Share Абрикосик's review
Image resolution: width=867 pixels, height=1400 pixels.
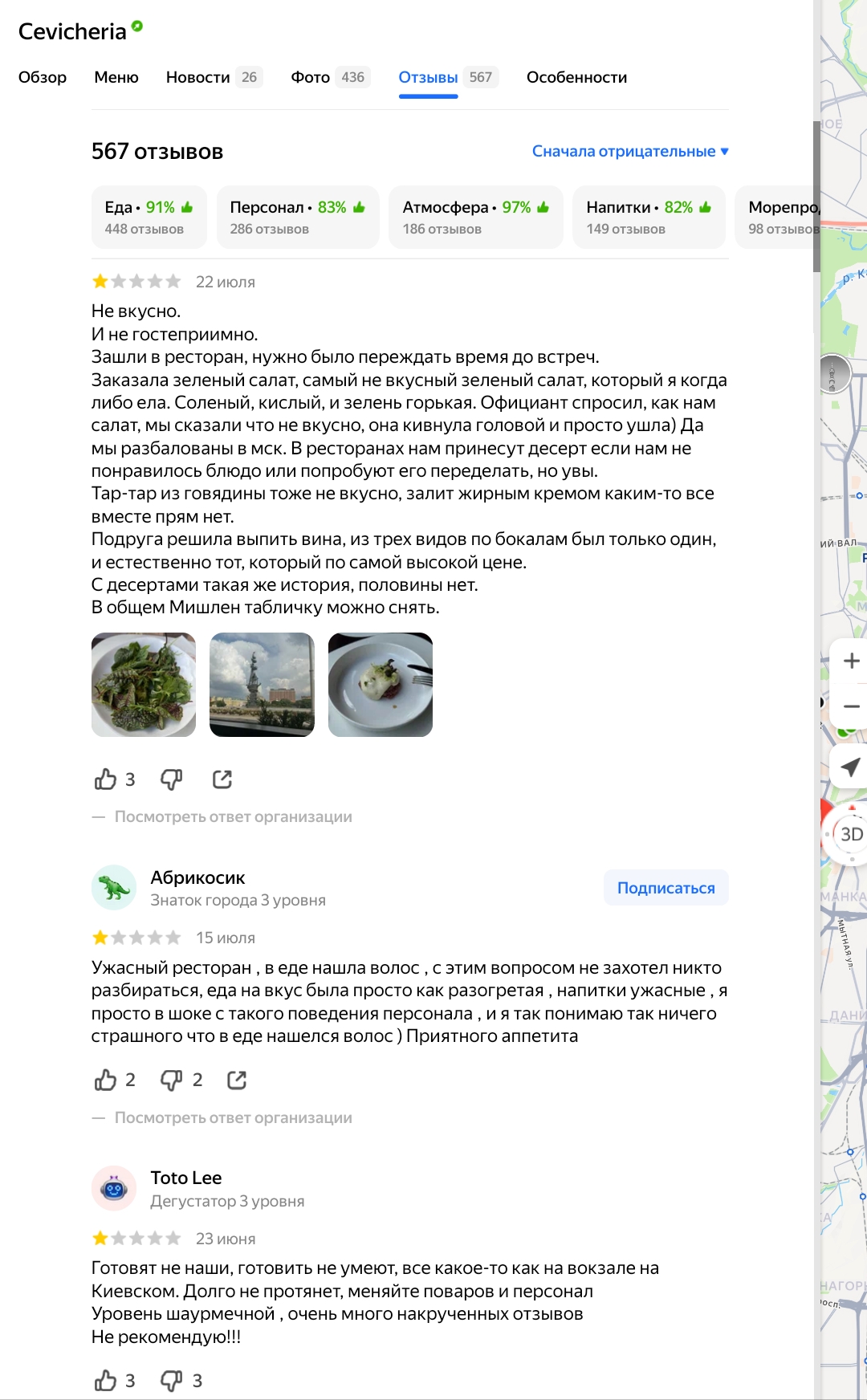(x=237, y=1080)
